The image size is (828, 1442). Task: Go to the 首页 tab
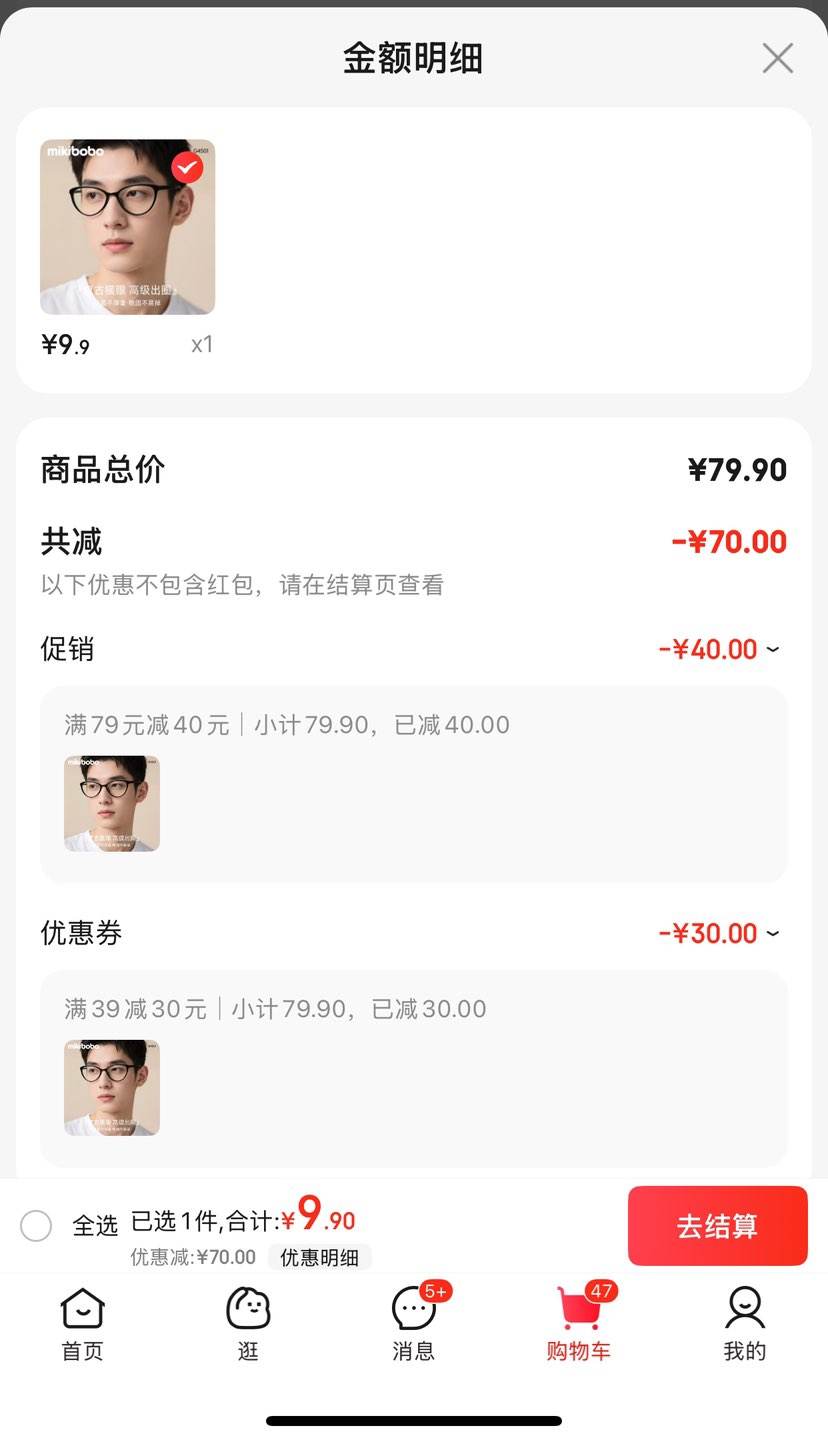pos(82,1324)
